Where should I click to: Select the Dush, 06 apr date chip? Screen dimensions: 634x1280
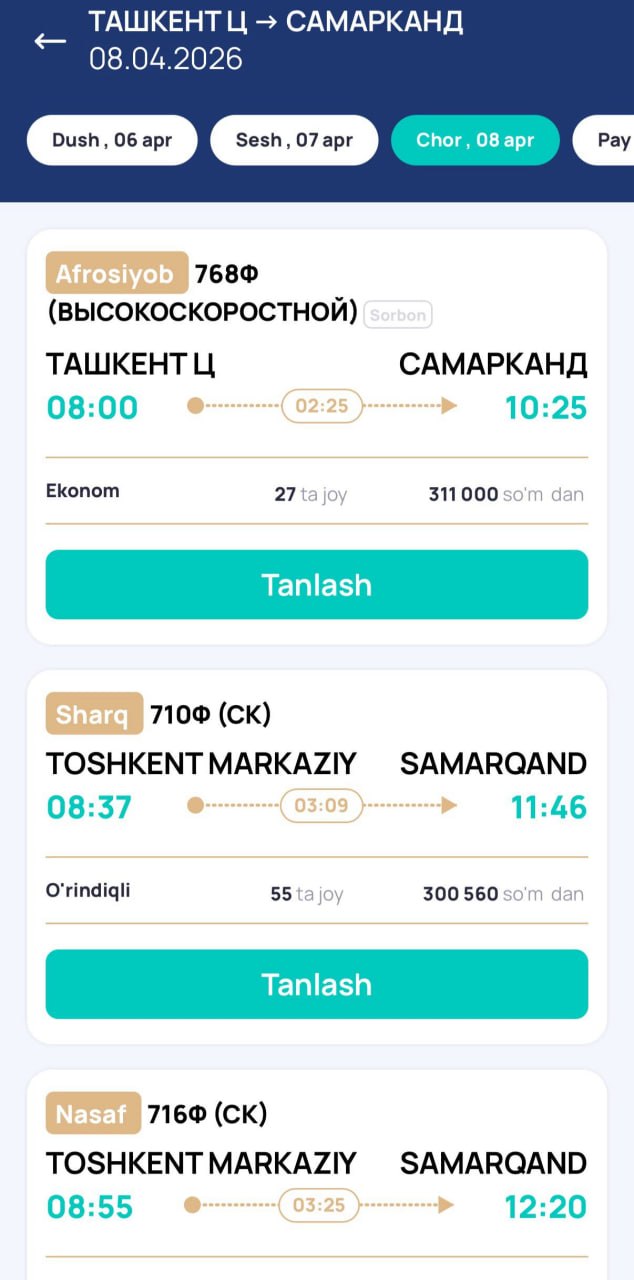(112, 140)
